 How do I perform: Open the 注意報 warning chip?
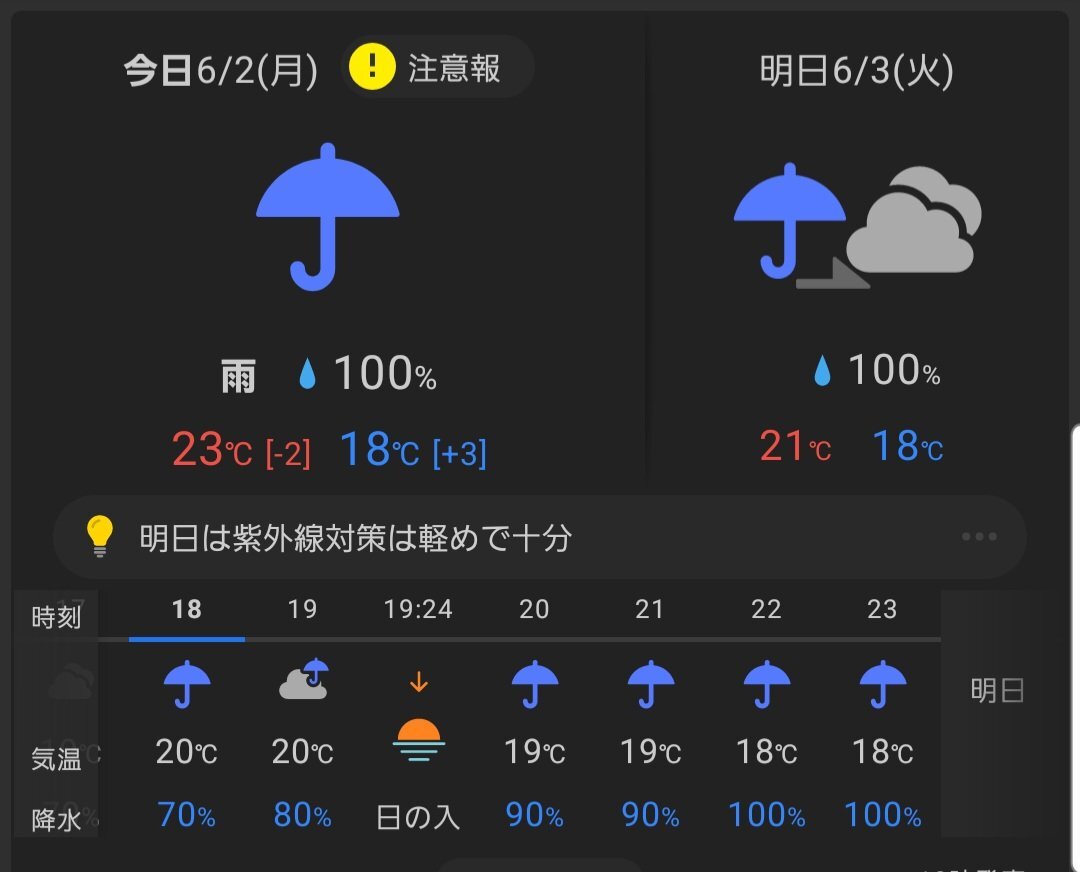click(437, 68)
